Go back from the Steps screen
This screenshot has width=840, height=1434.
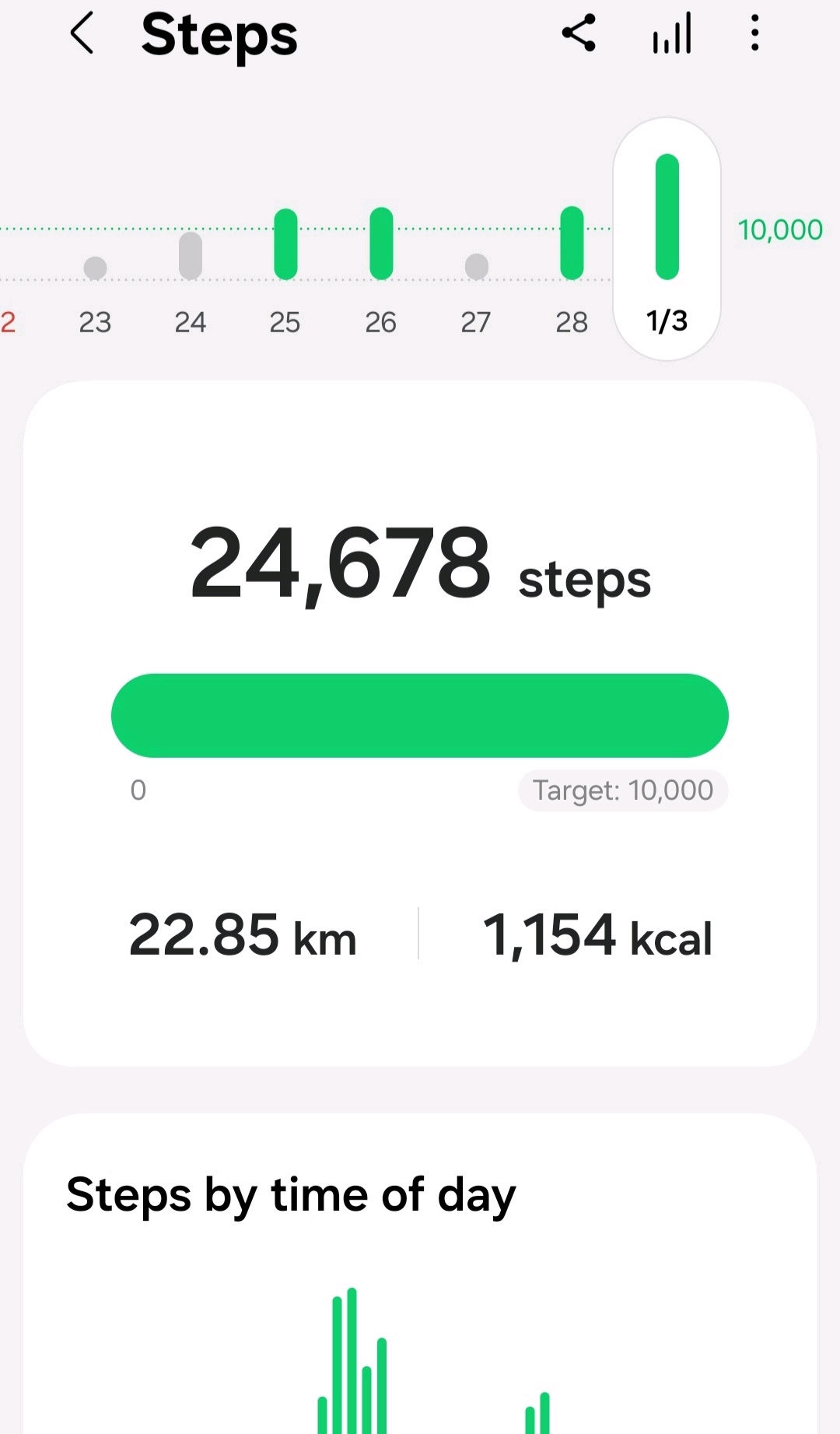tap(82, 33)
